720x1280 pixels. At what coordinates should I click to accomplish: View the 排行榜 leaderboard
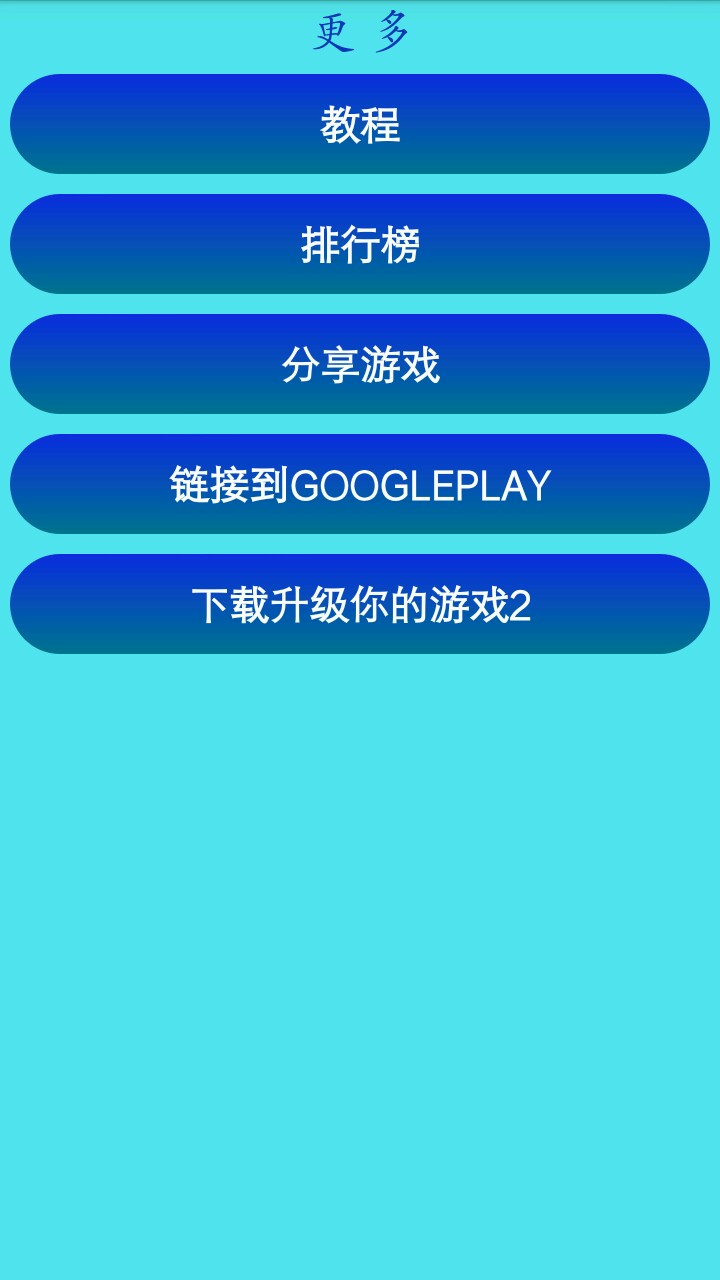(360, 244)
